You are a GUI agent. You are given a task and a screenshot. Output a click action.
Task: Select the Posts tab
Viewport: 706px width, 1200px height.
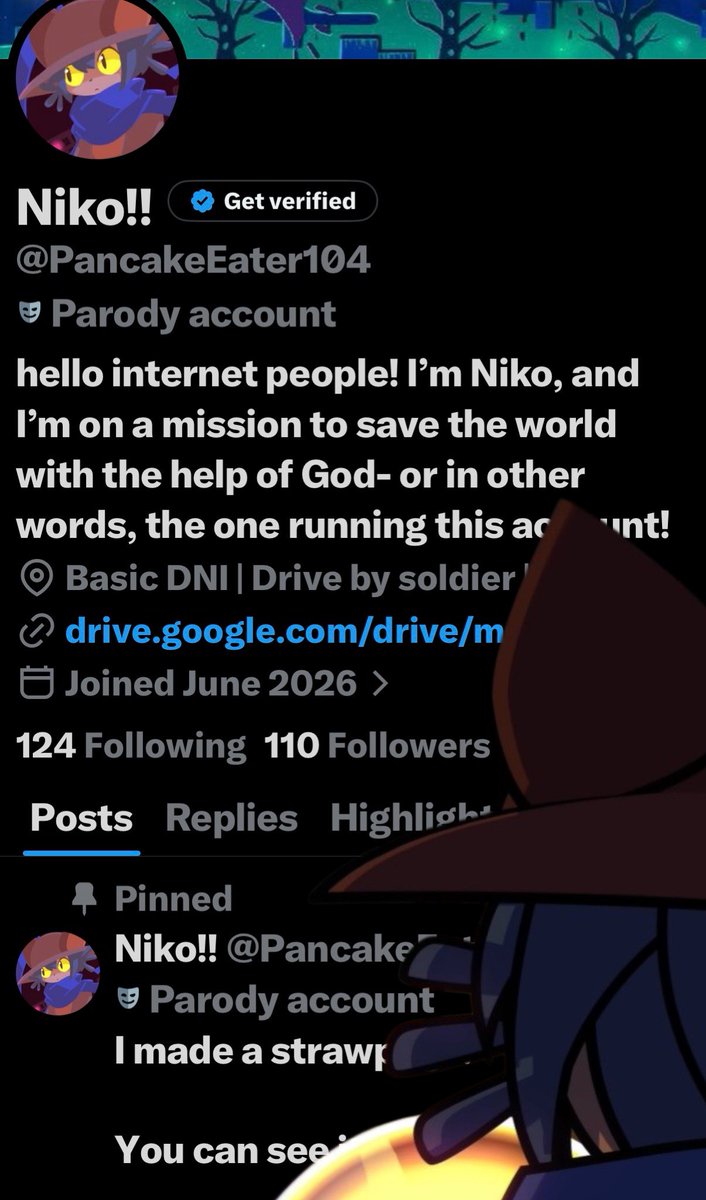(x=81, y=818)
